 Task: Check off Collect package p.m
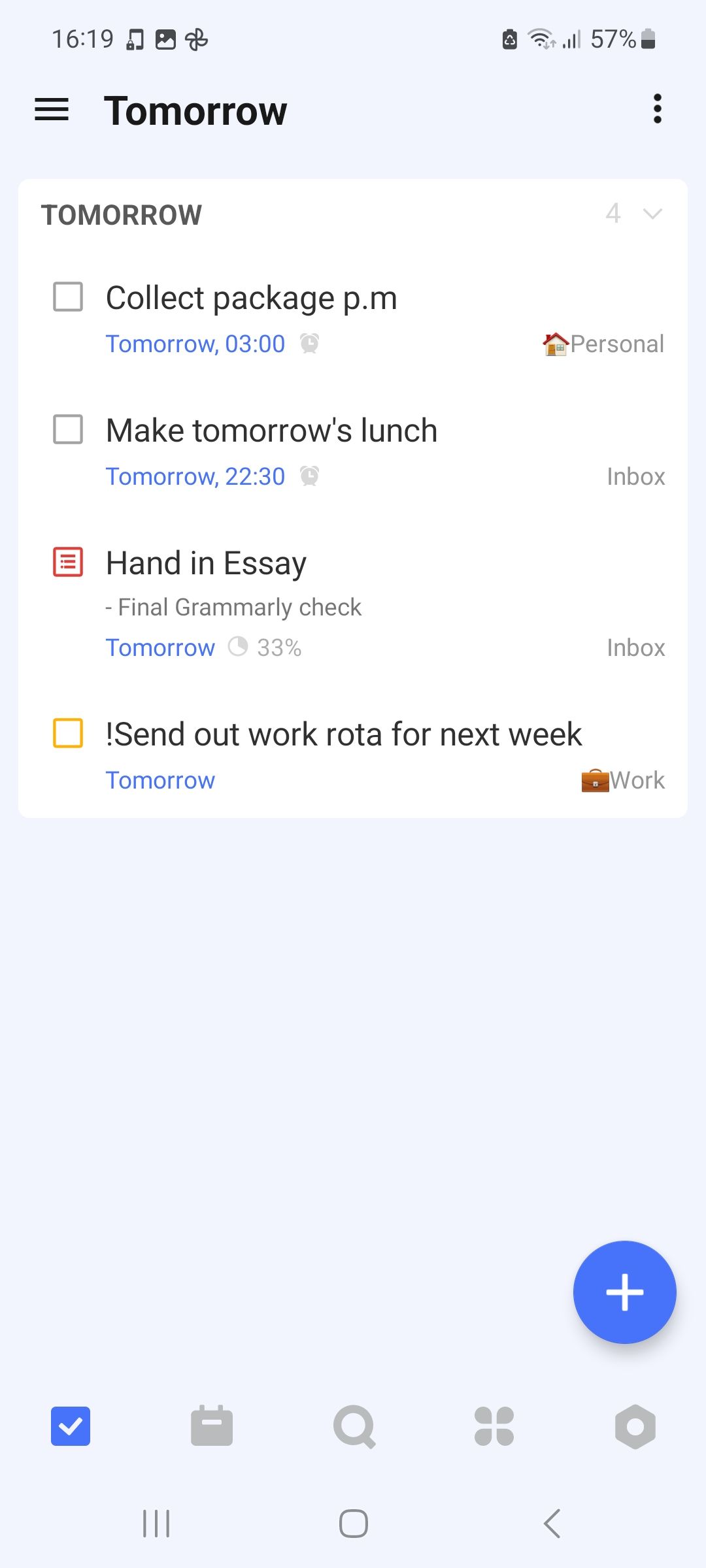[x=68, y=297]
